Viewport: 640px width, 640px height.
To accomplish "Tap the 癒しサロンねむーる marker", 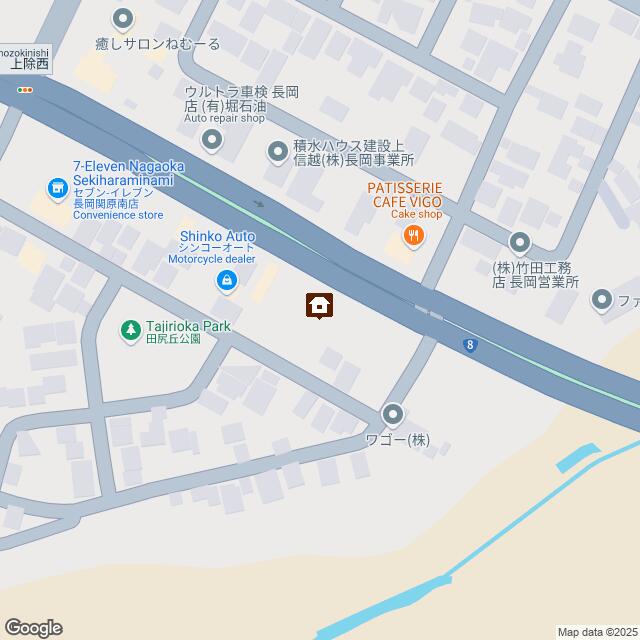I will point(123,18).
